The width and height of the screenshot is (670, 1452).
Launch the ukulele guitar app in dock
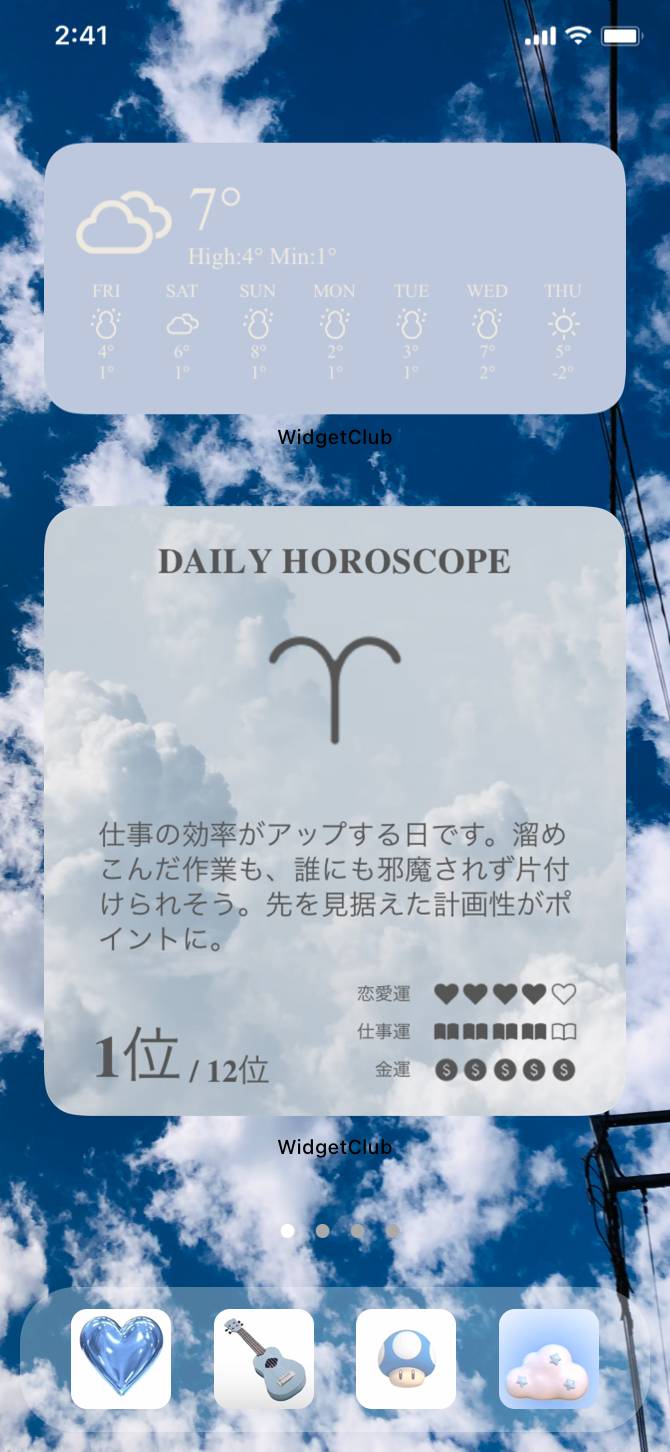264,1358
